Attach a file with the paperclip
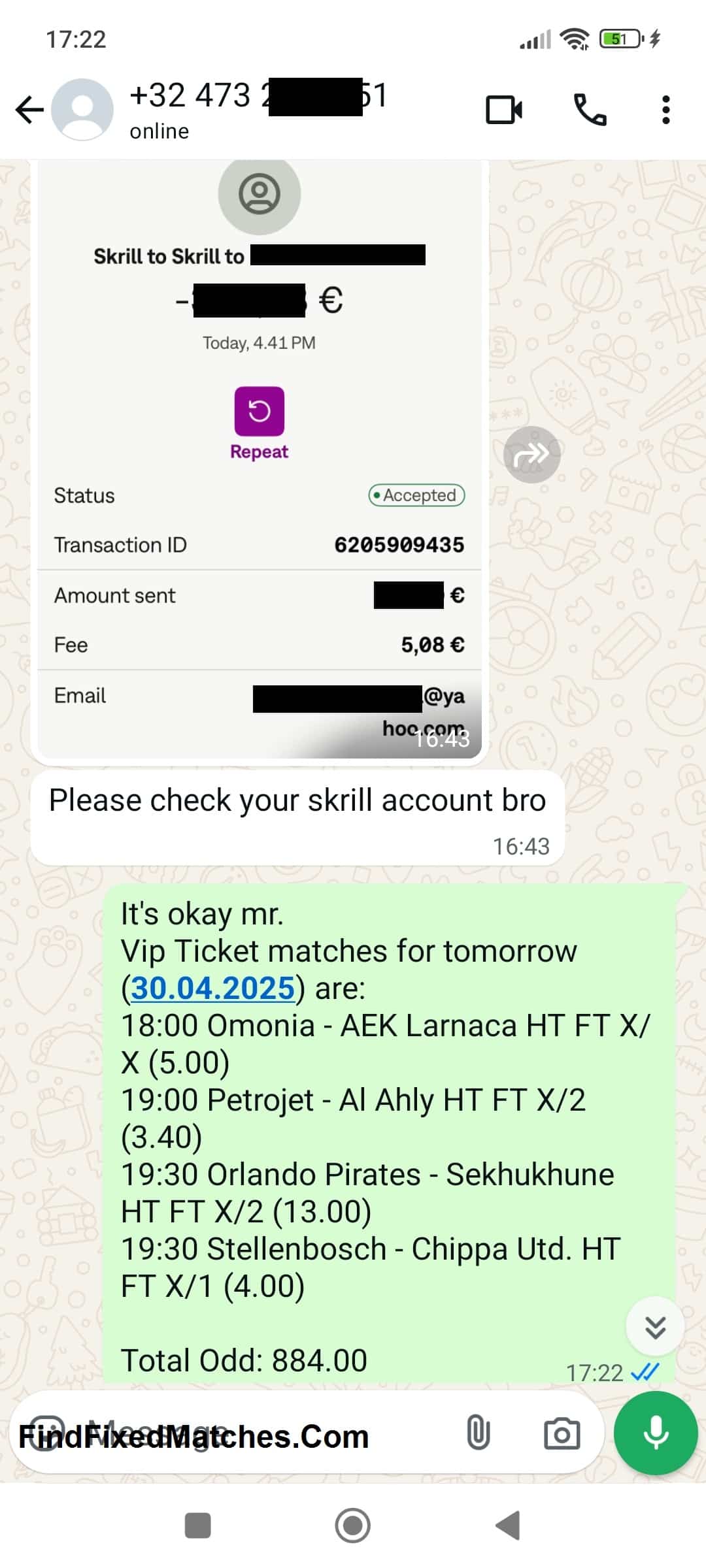 click(478, 1433)
